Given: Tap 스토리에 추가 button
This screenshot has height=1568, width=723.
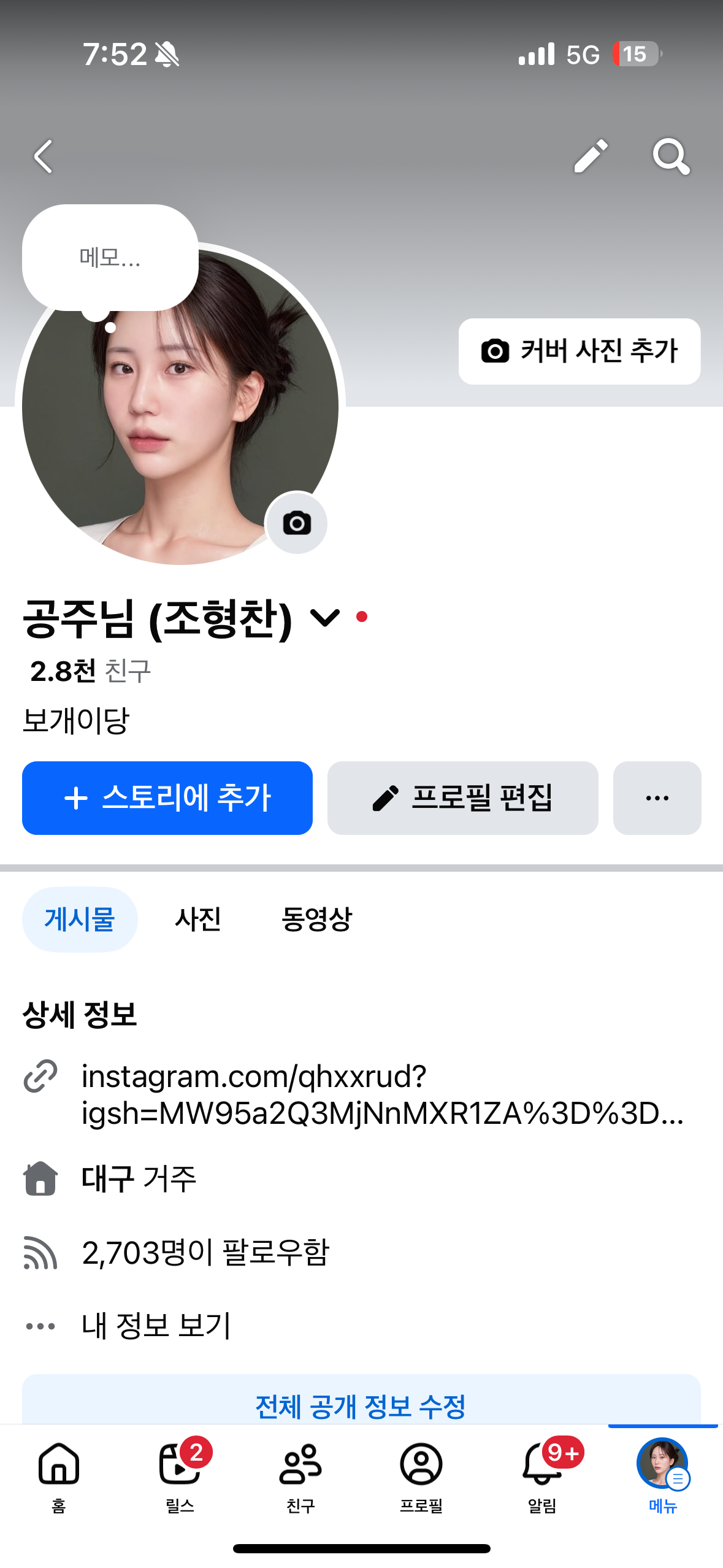Looking at the screenshot, I should pyautogui.click(x=167, y=798).
